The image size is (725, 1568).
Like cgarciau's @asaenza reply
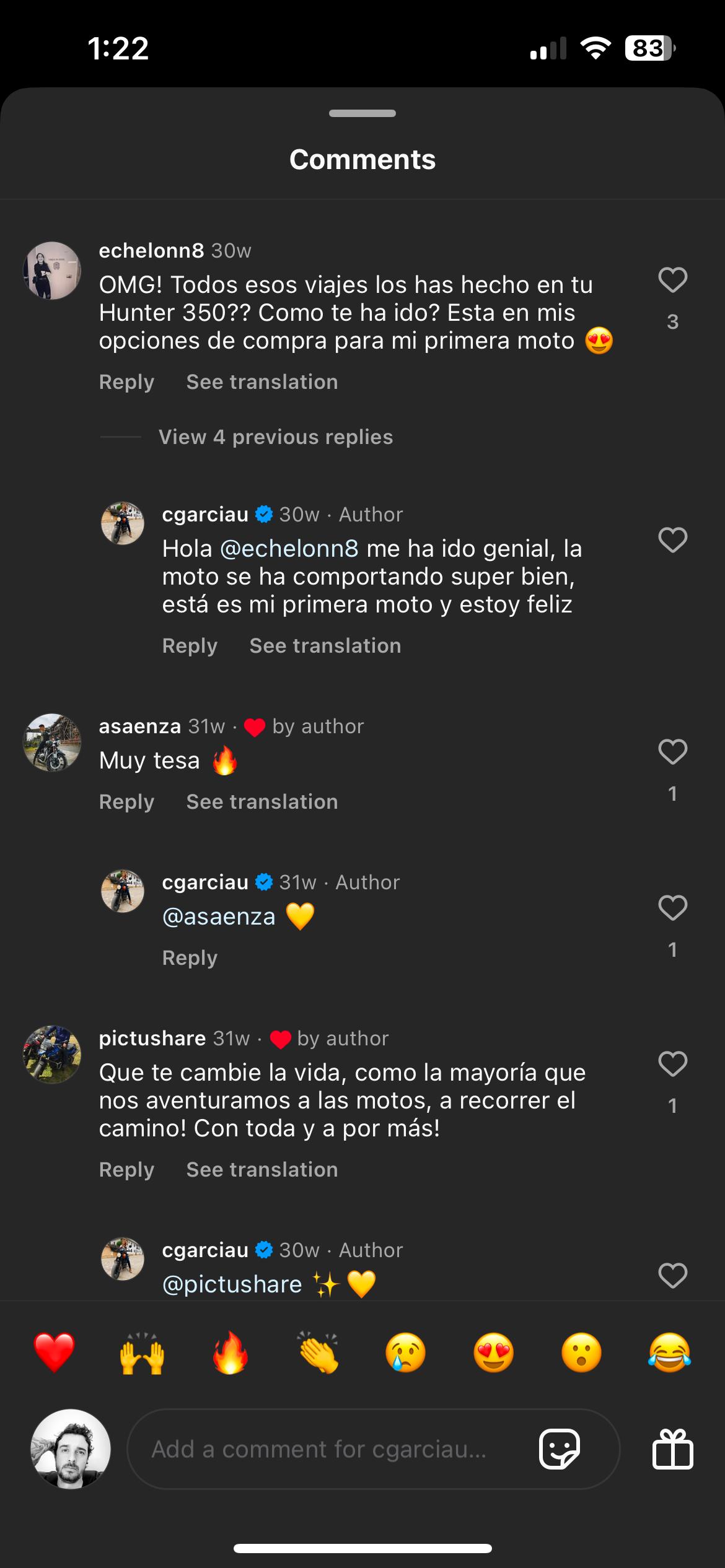[672, 908]
